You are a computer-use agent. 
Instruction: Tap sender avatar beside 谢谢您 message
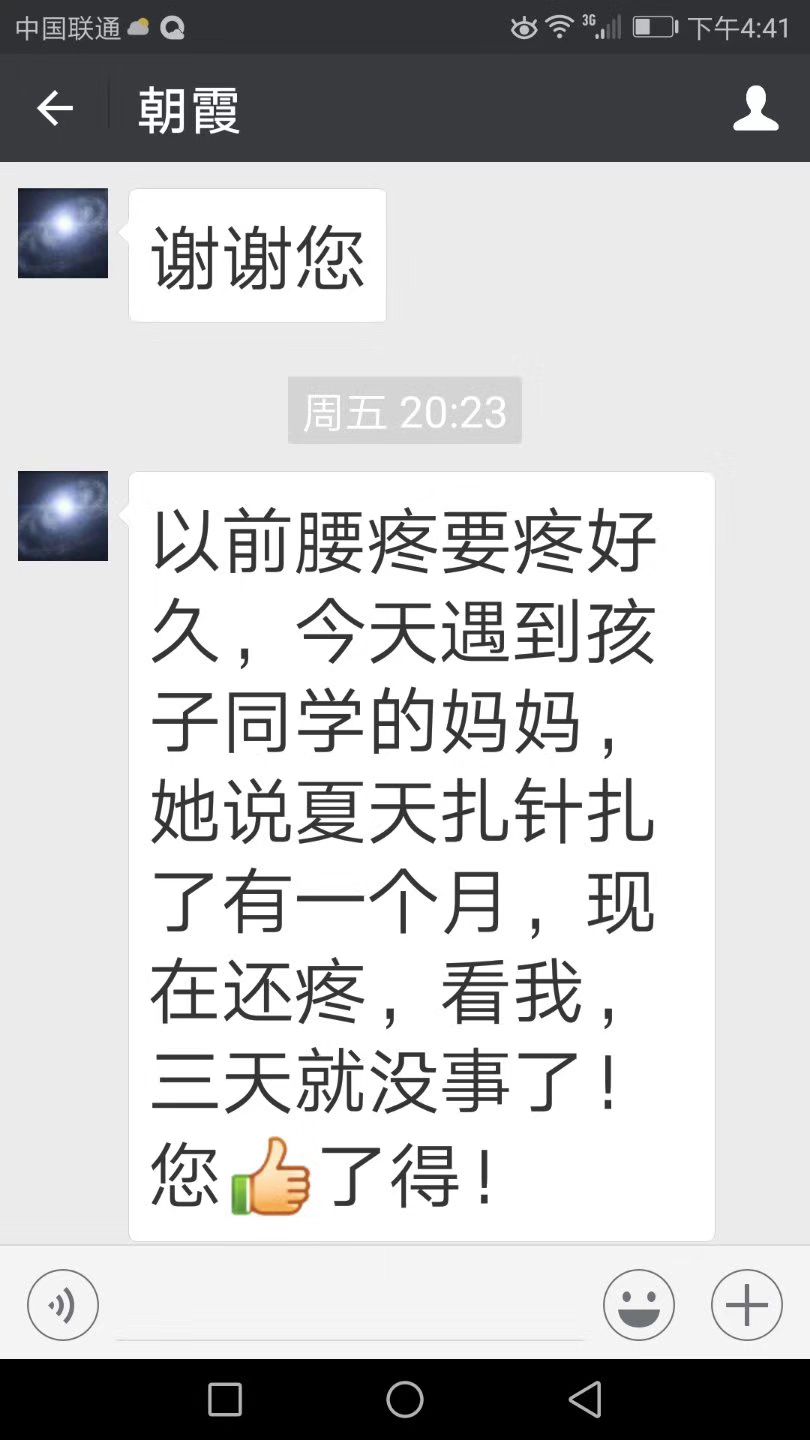tap(63, 233)
